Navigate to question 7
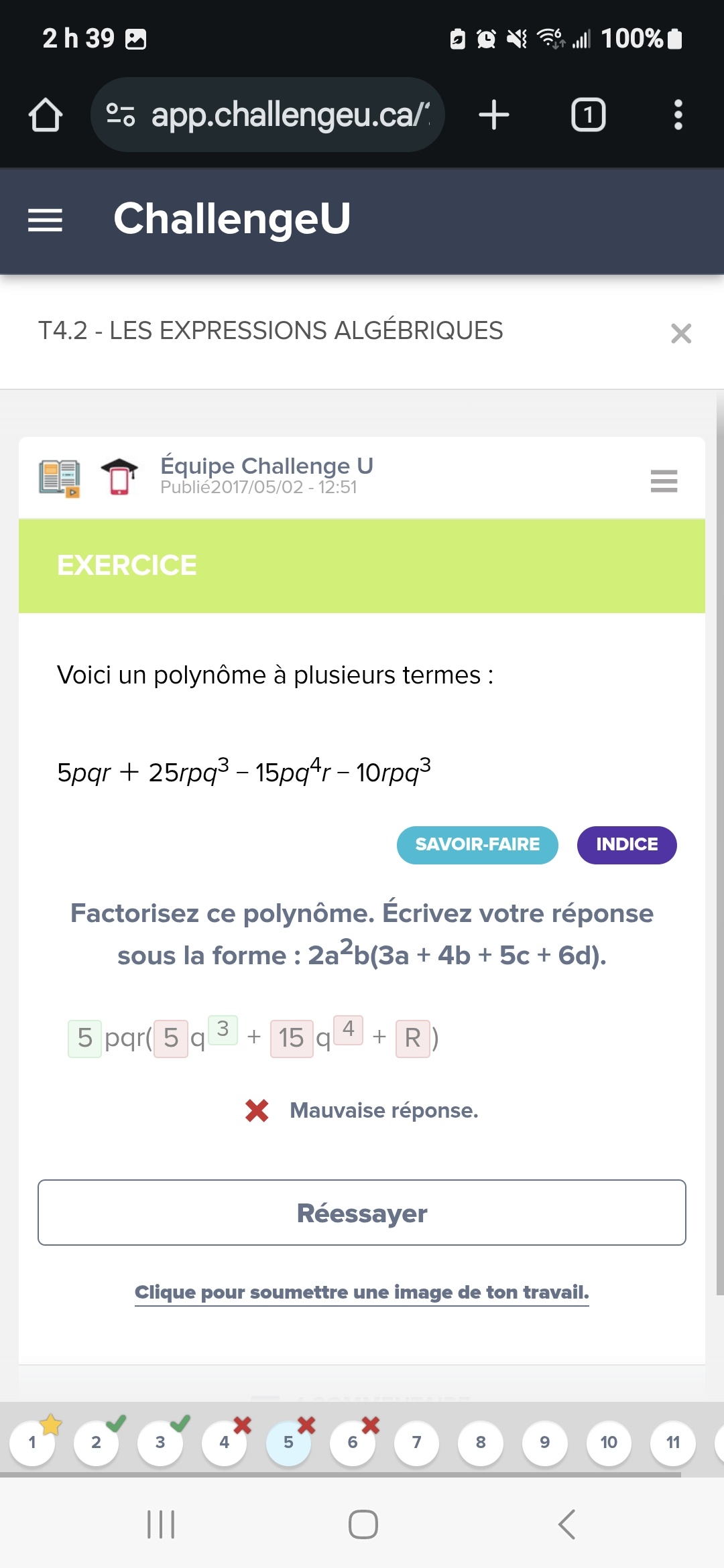Image resolution: width=724 pixels, height=1568 pixels. [x=416, y=1442]
